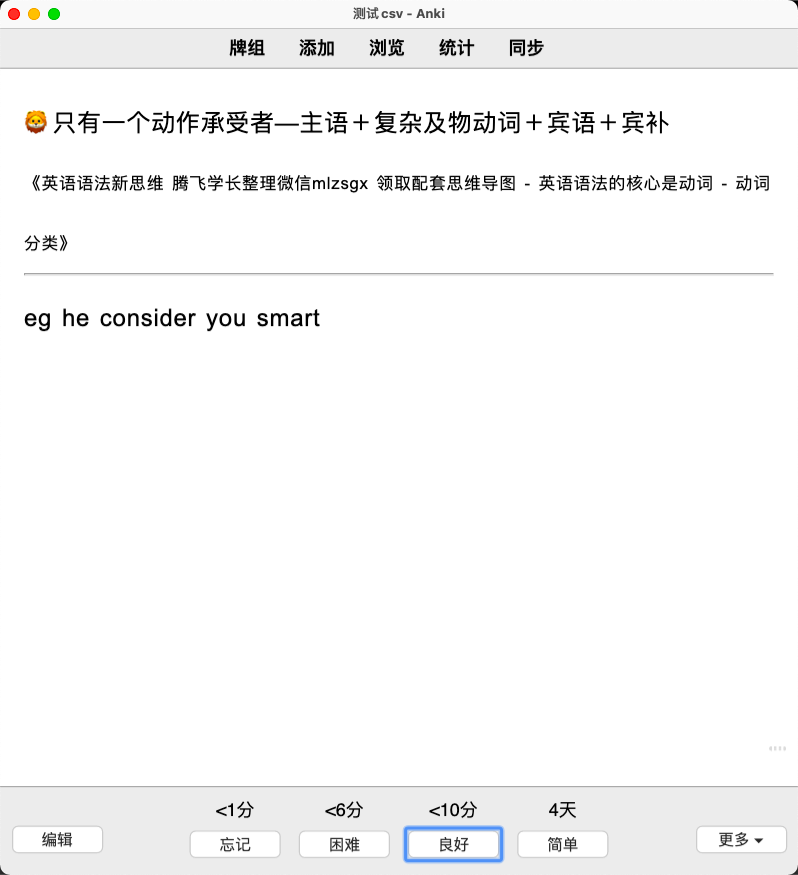798x875 pixels.
Task: Open the 统计 statistics view
Action: point(456,48)
